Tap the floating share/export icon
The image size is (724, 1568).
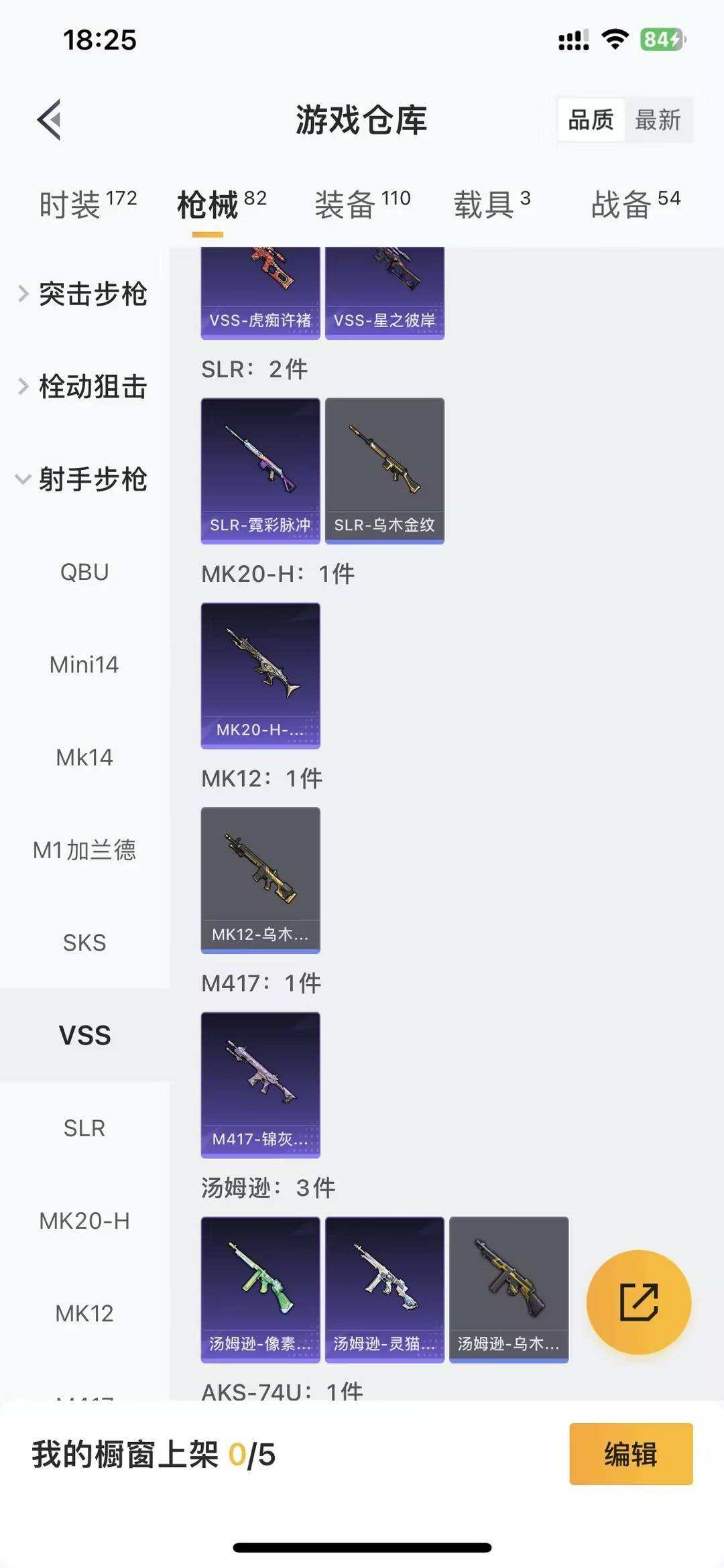(x=640, y=1301)
